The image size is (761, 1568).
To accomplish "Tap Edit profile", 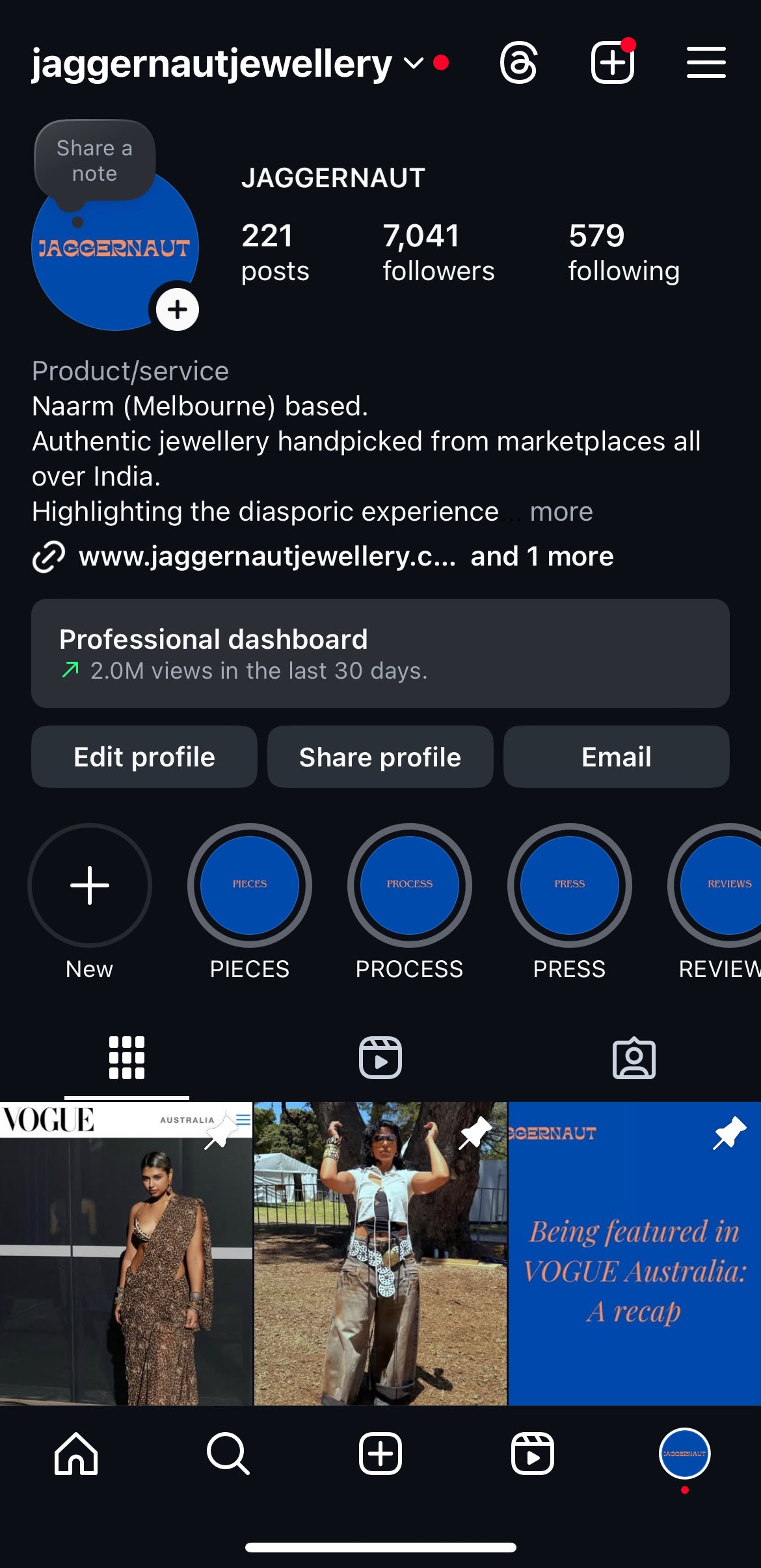I will 144,757.
